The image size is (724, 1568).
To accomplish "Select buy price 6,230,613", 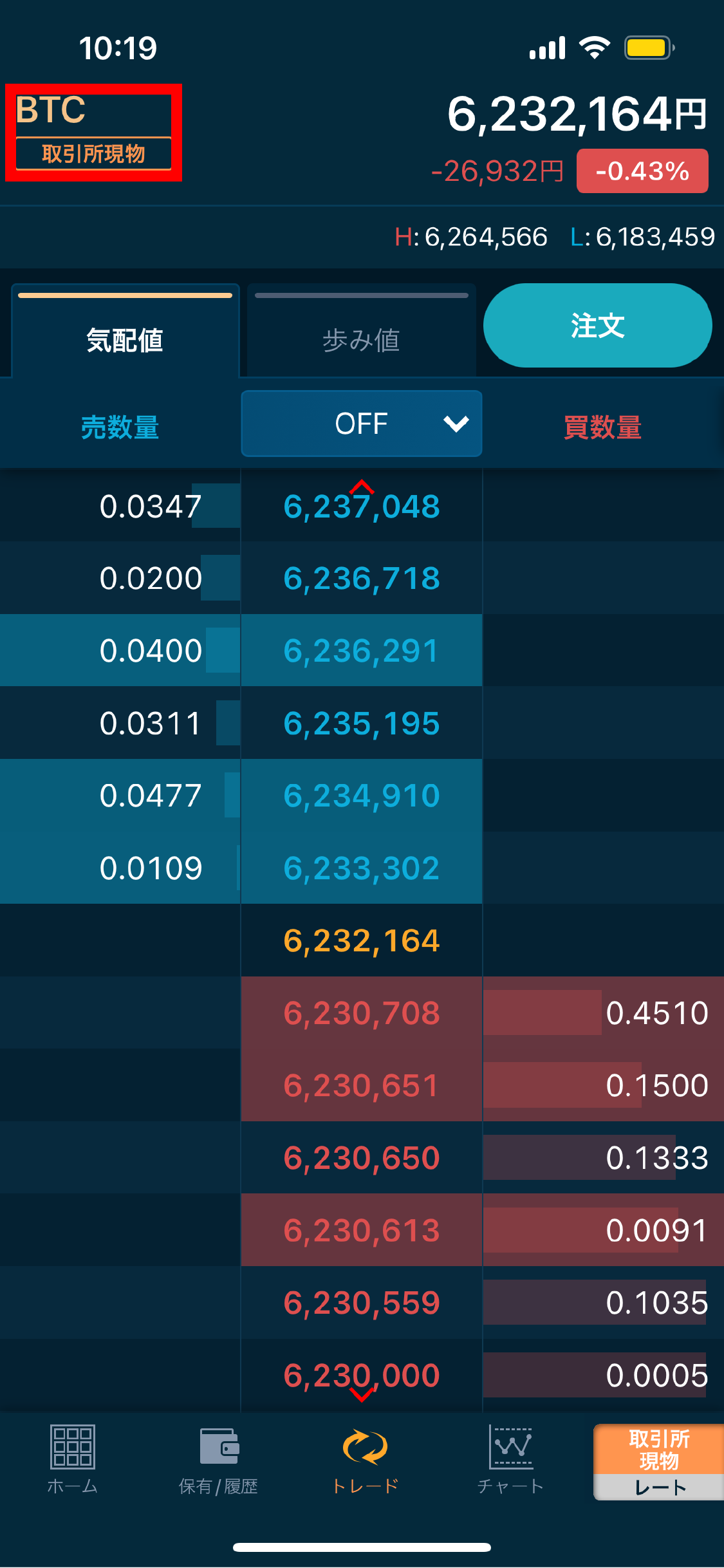I will pyautogui.click(x=361, y=1231).
